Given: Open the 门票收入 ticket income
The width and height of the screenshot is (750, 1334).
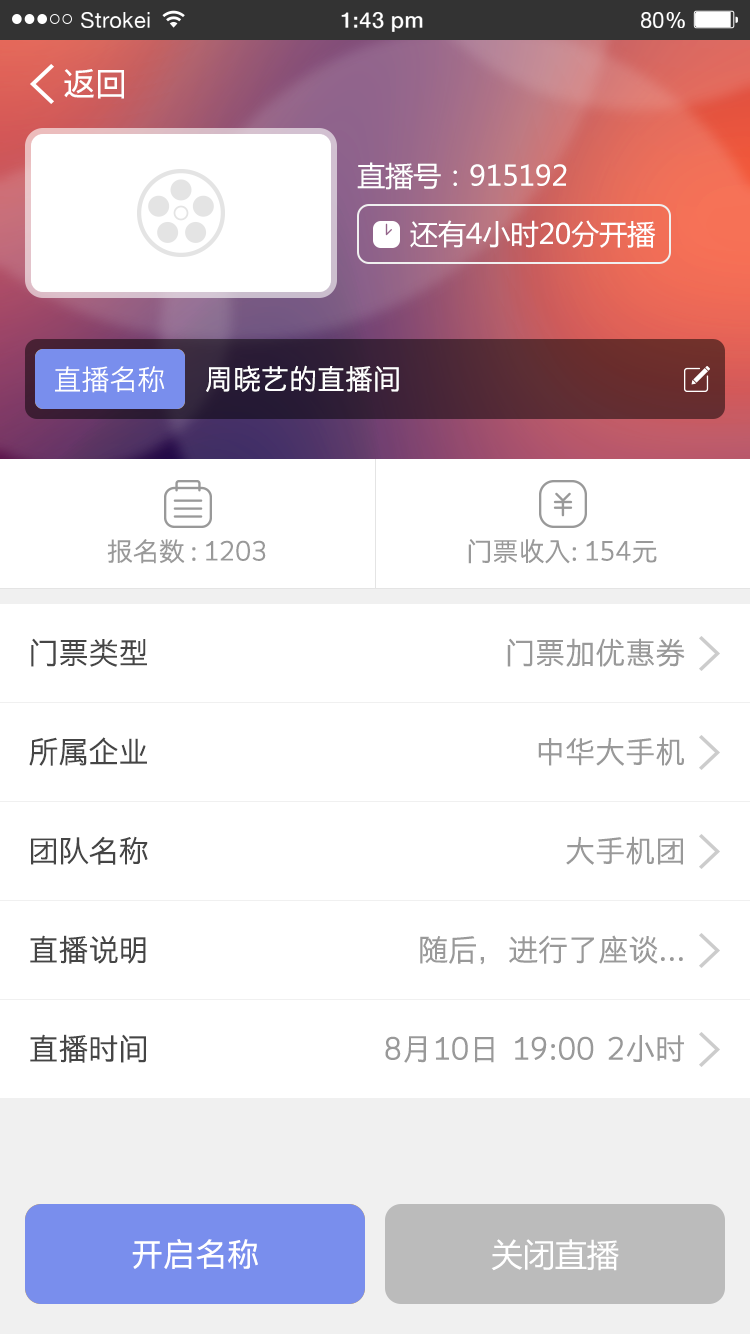Looking at the screenshot, I should click(563, 524).
